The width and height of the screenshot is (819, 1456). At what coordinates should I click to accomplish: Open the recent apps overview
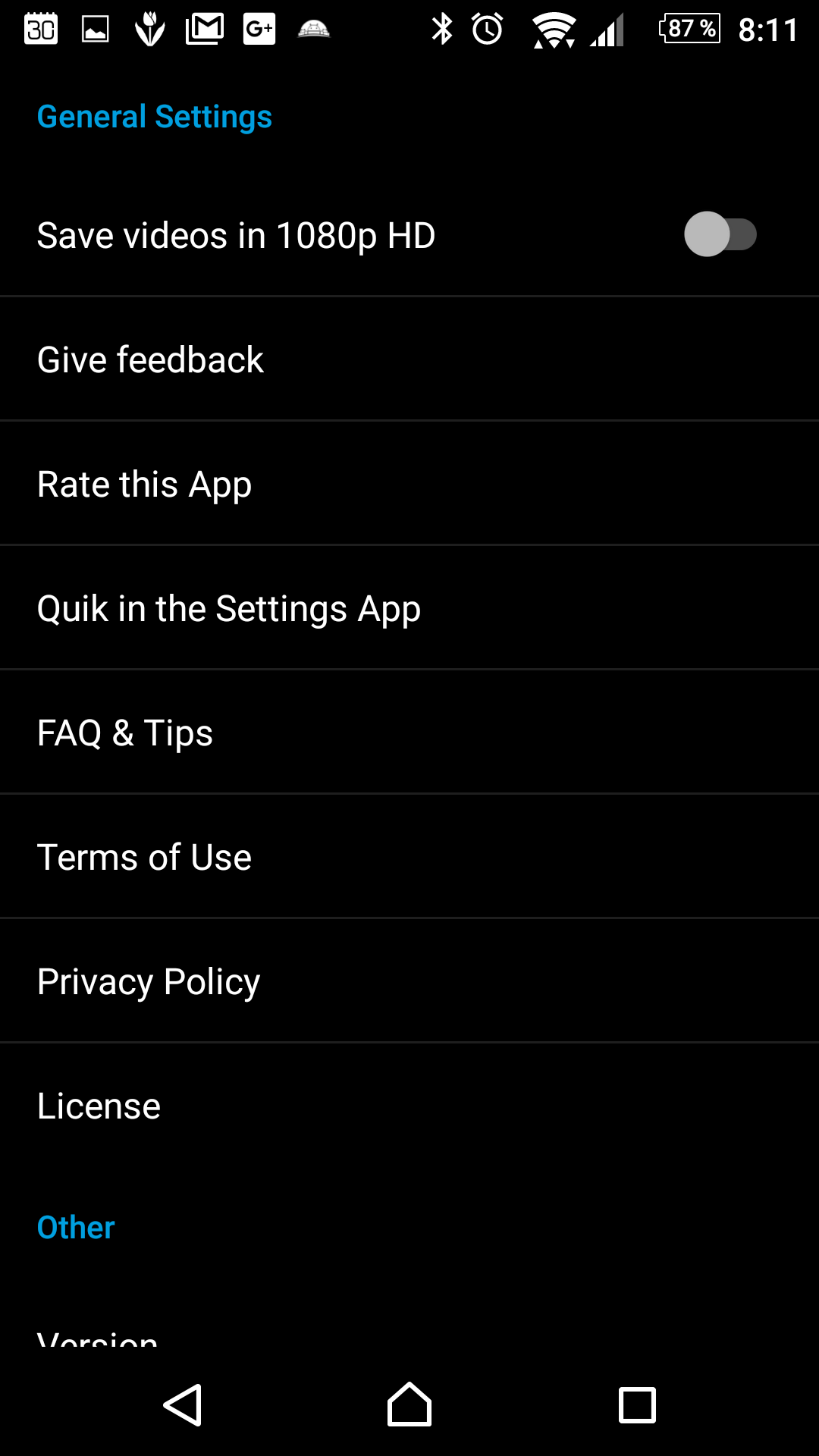pos(637,1405)
